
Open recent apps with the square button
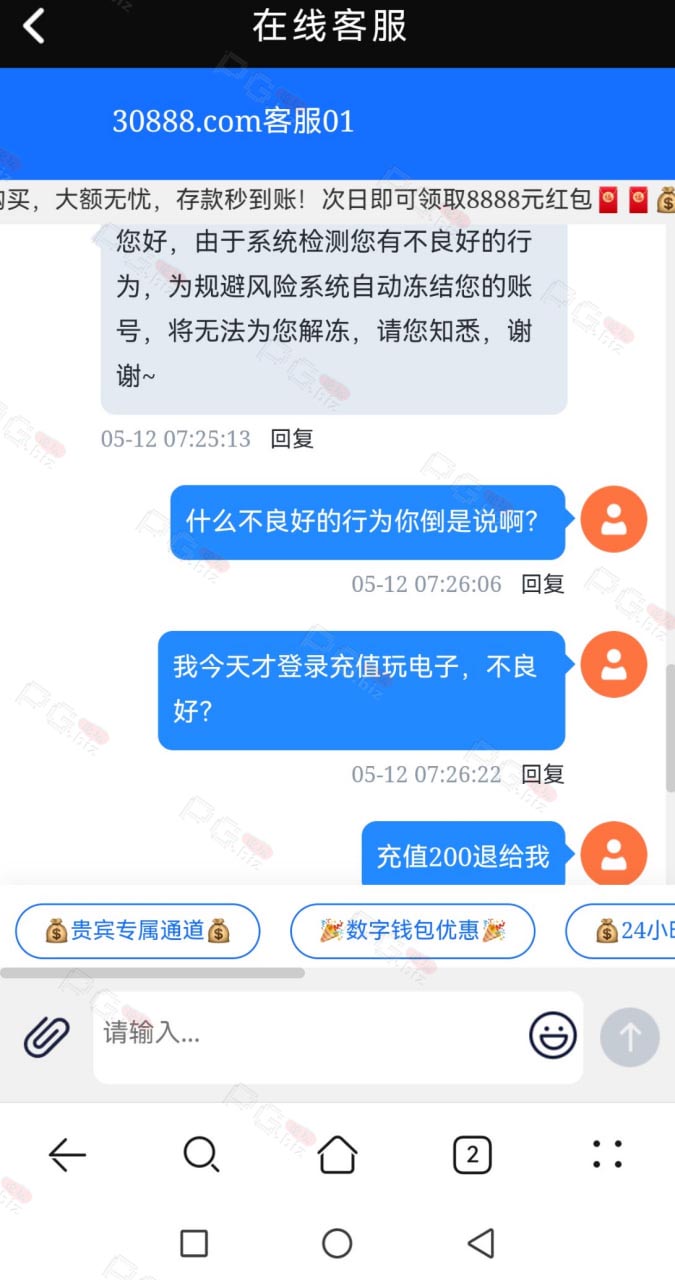[194, 1243]
